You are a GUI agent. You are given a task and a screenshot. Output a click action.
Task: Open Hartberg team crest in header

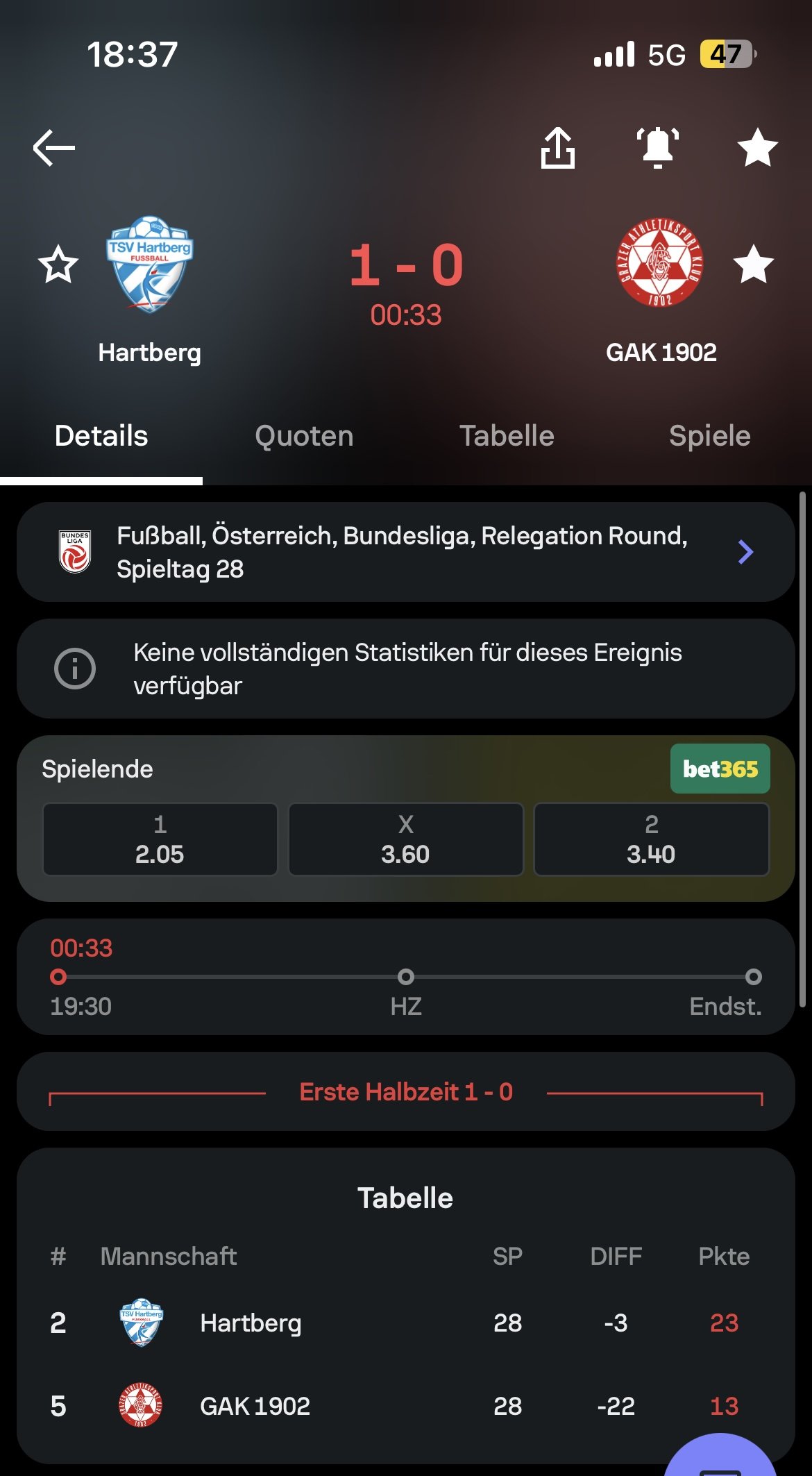click(x=149, y=265)
